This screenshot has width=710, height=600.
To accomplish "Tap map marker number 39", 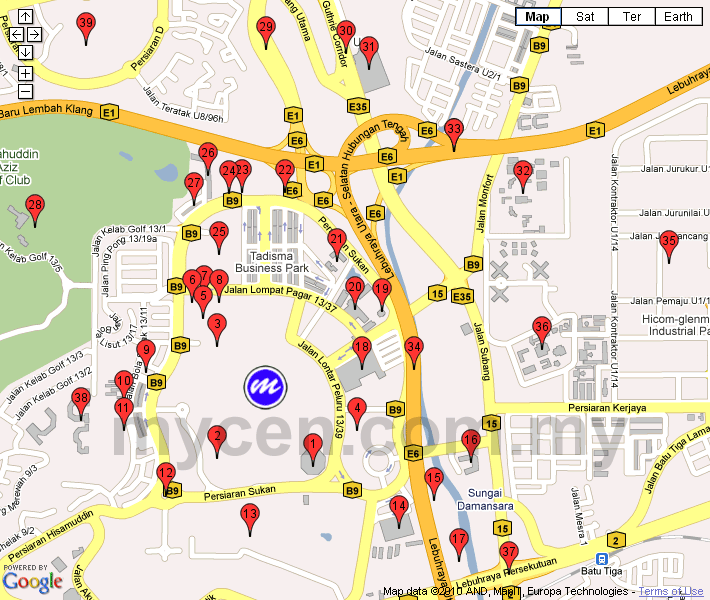I will pyautogui.click(x=86, y=27).
